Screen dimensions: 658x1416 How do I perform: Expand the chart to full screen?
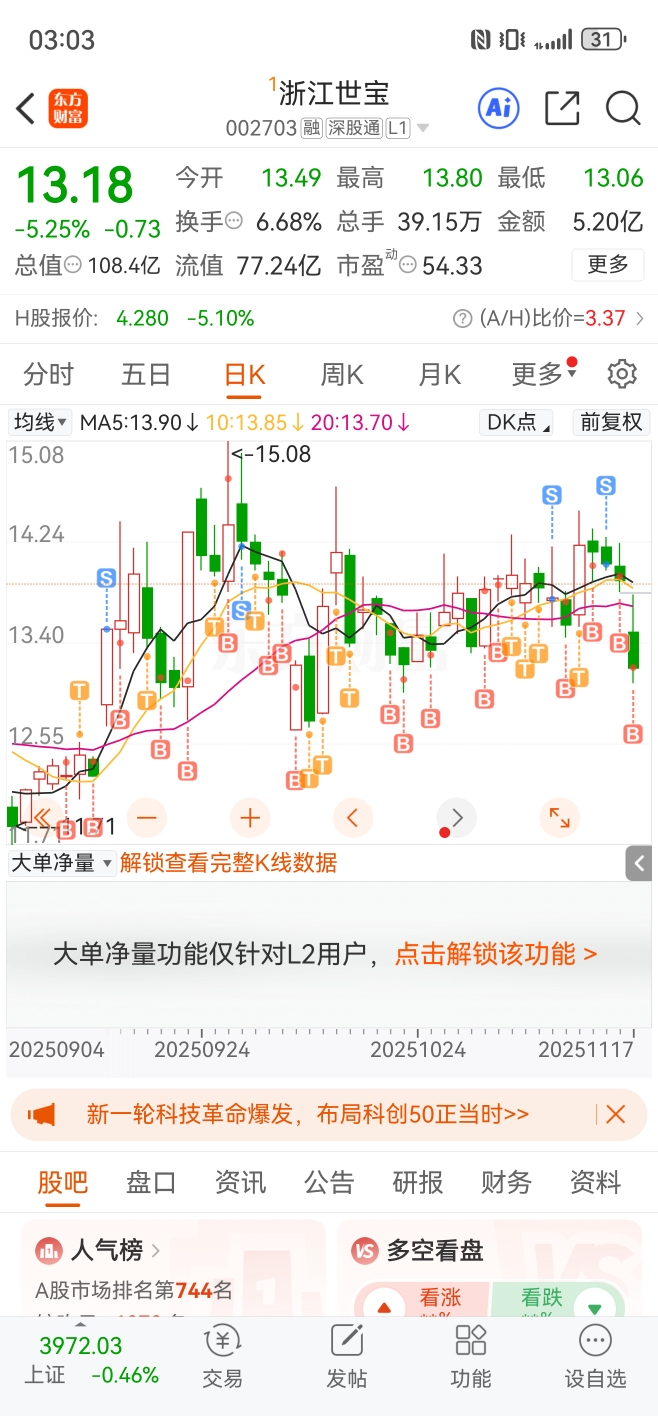[x=559, y=818]
